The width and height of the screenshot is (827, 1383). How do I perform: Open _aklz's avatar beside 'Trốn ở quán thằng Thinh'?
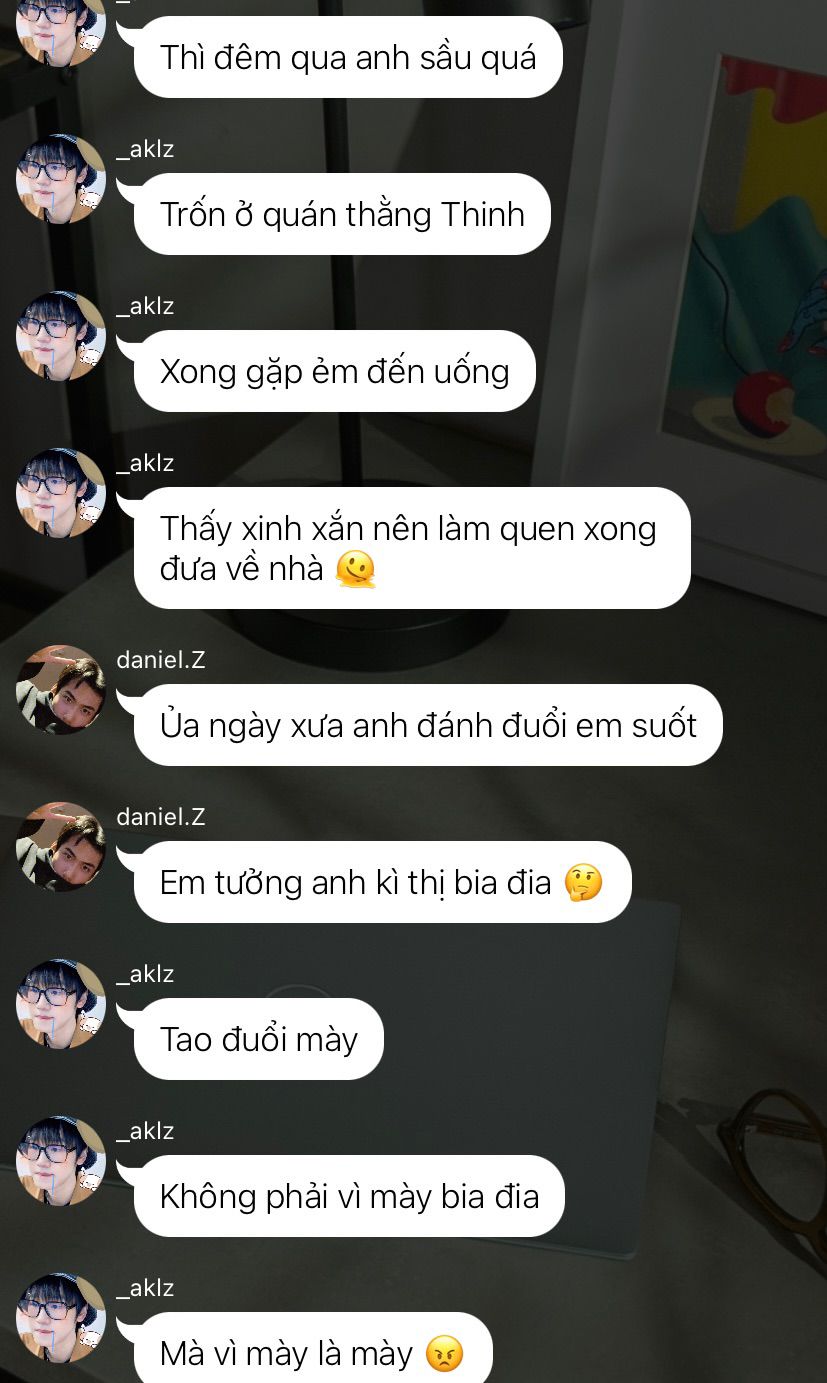click(61, 180)
